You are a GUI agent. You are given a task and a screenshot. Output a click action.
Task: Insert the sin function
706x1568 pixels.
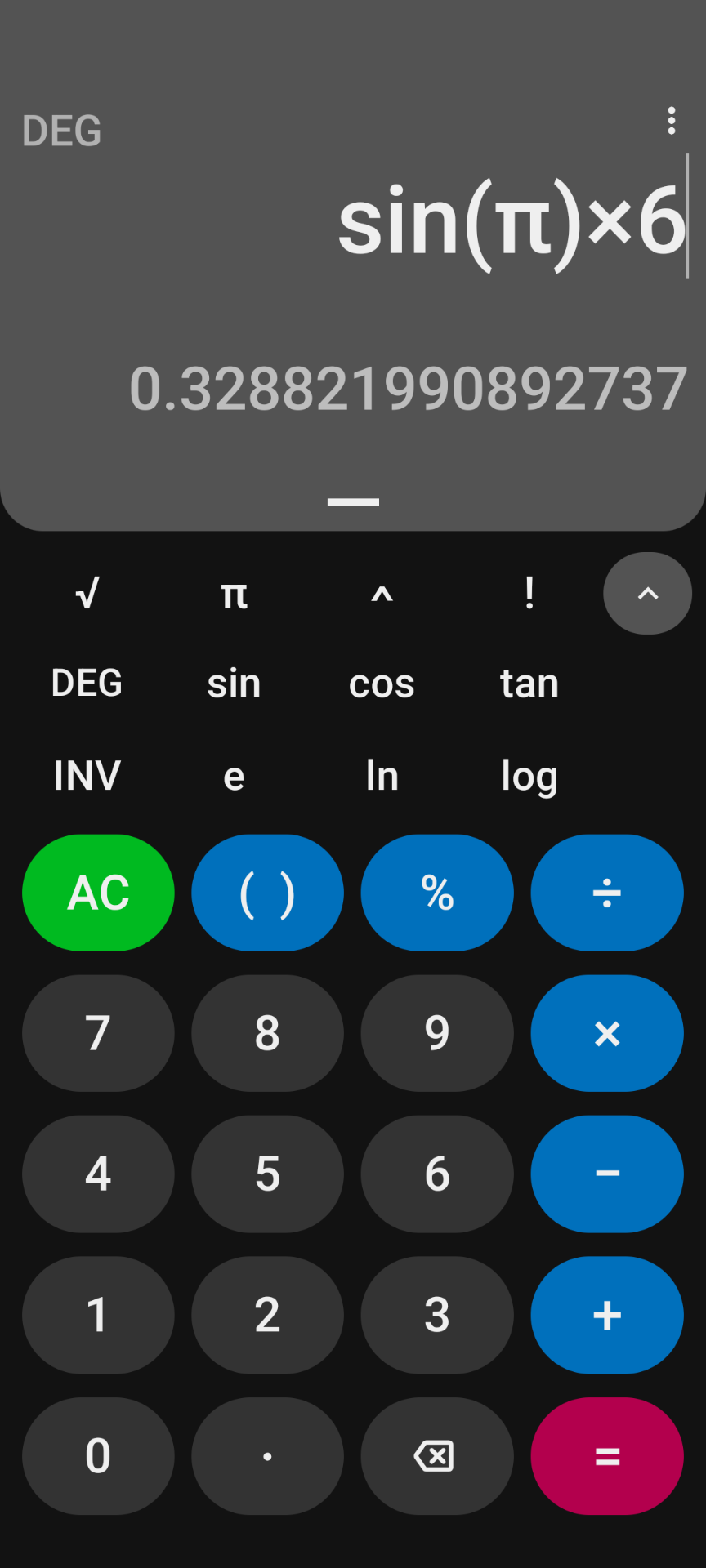(235, 683)
